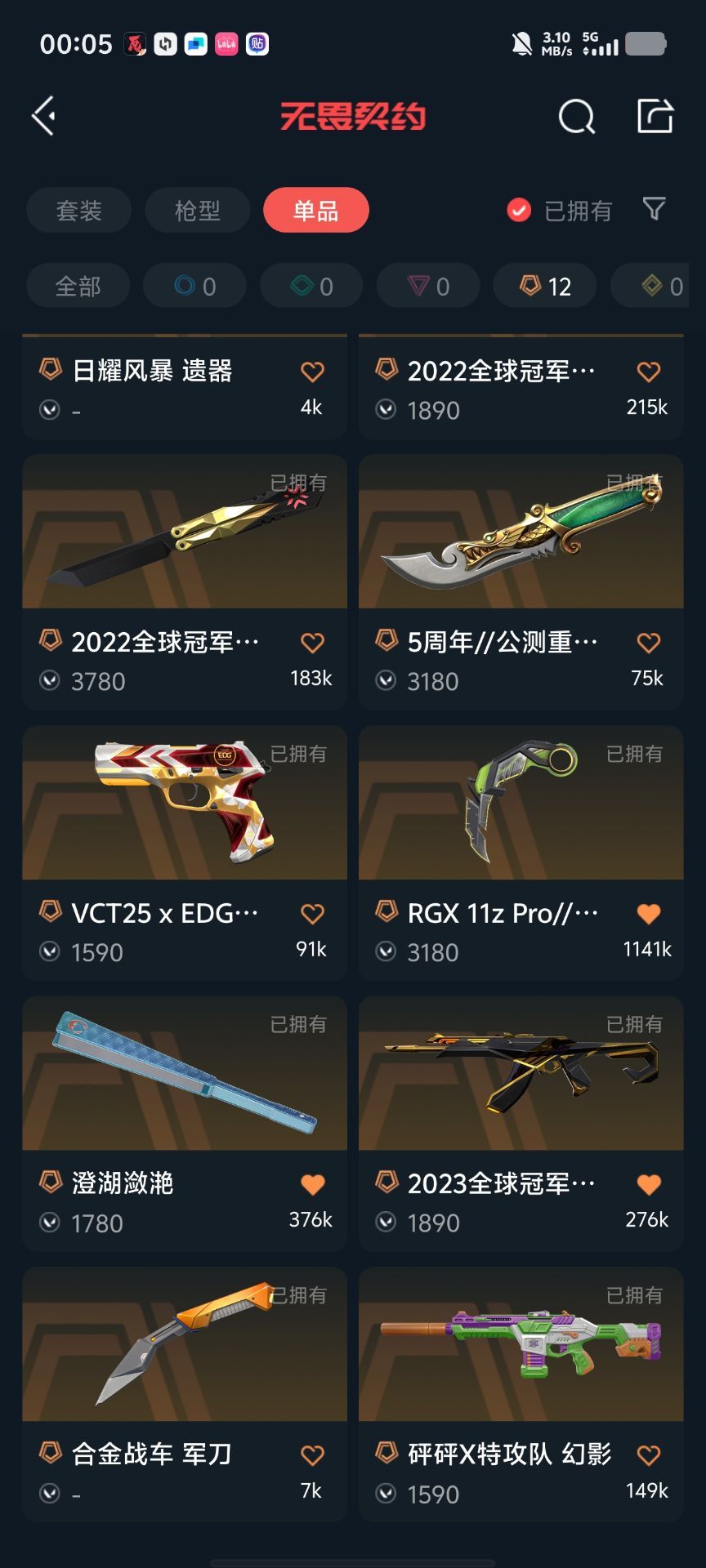Select the 全部 filter chip

pyautogui.click(x=78, y=287)
